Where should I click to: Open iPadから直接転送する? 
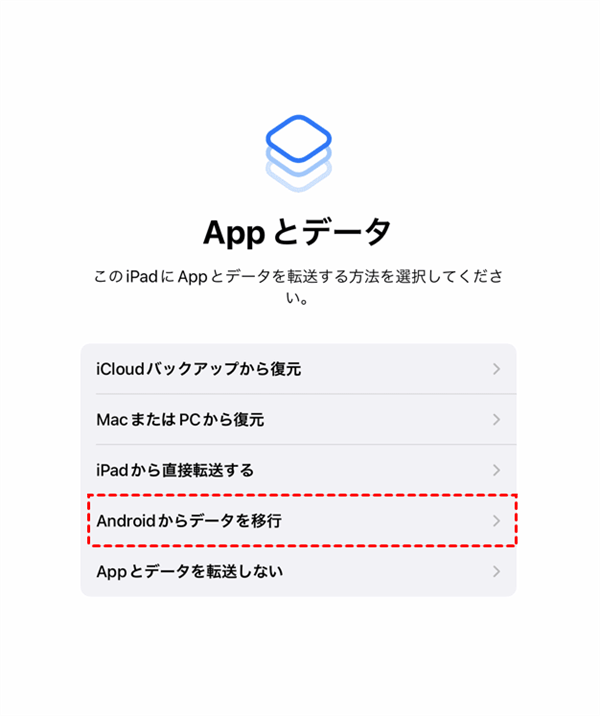(x=298, y=470)
